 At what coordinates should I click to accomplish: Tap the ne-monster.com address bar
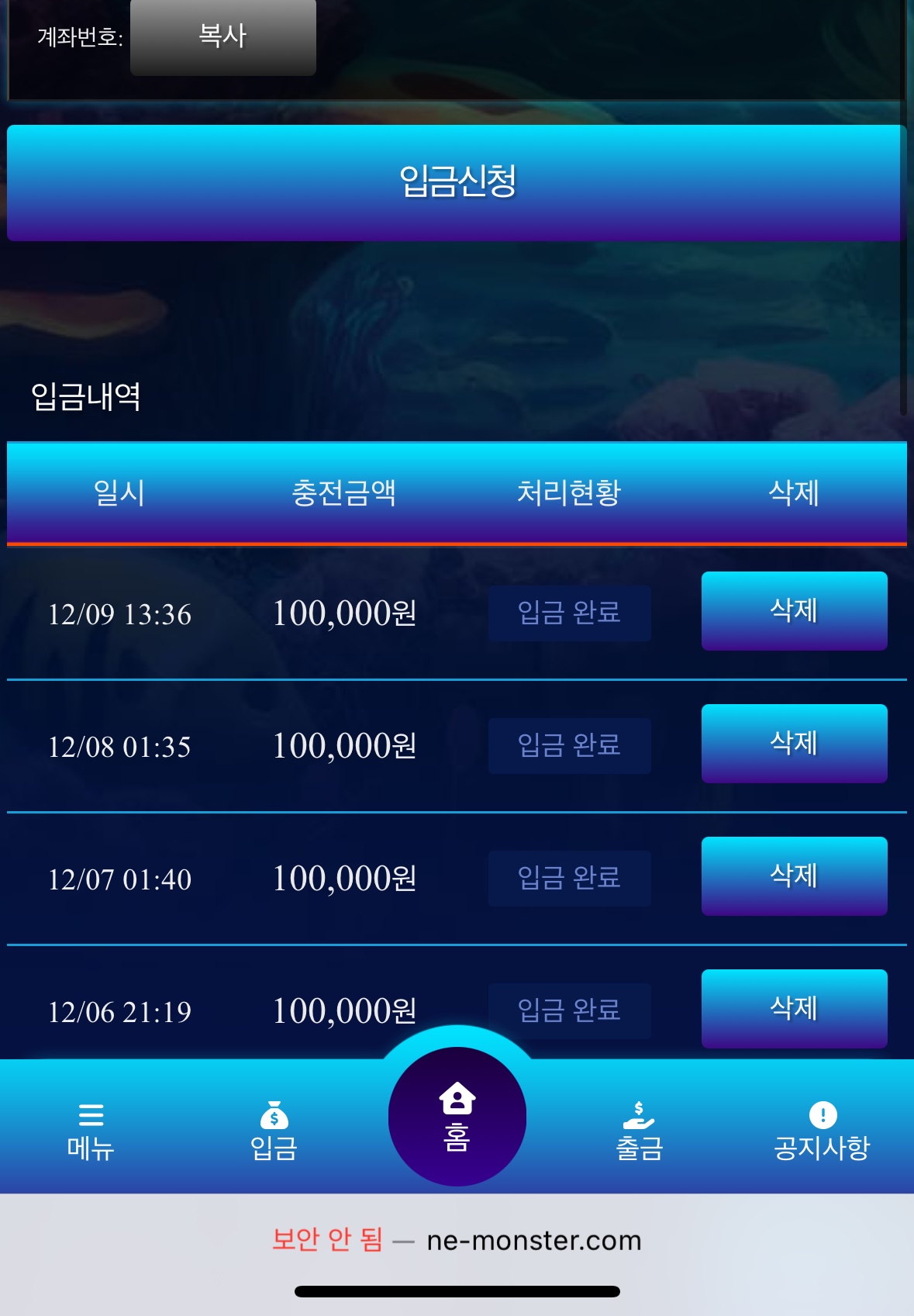tap(457, 1241)
